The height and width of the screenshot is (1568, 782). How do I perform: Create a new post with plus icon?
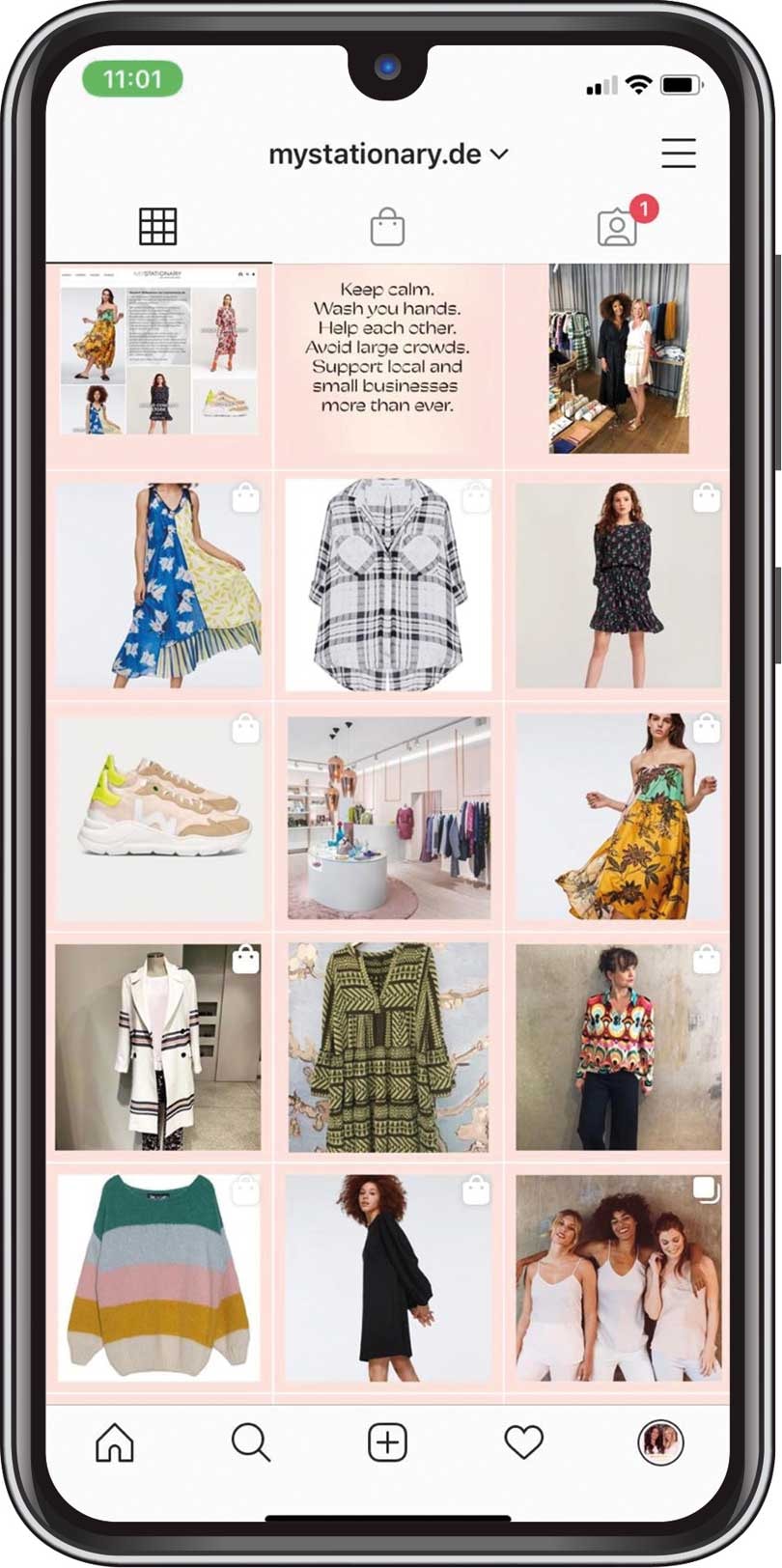[387, 1442]
